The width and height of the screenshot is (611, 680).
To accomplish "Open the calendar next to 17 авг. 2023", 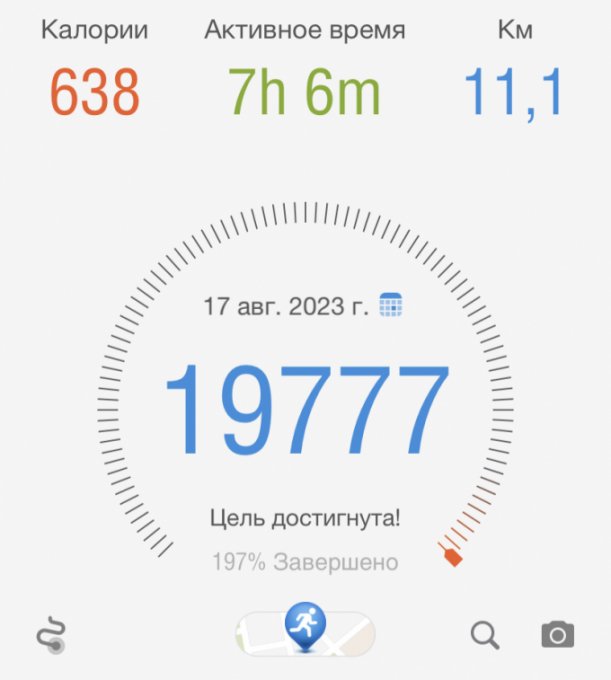I will [391, 305].
